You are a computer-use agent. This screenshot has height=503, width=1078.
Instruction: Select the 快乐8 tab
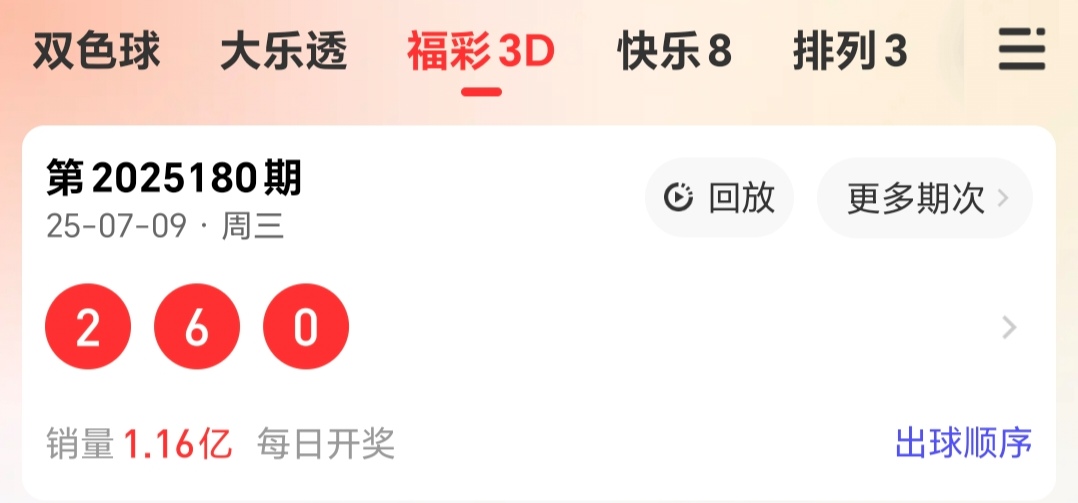click(x=674, y=52)
